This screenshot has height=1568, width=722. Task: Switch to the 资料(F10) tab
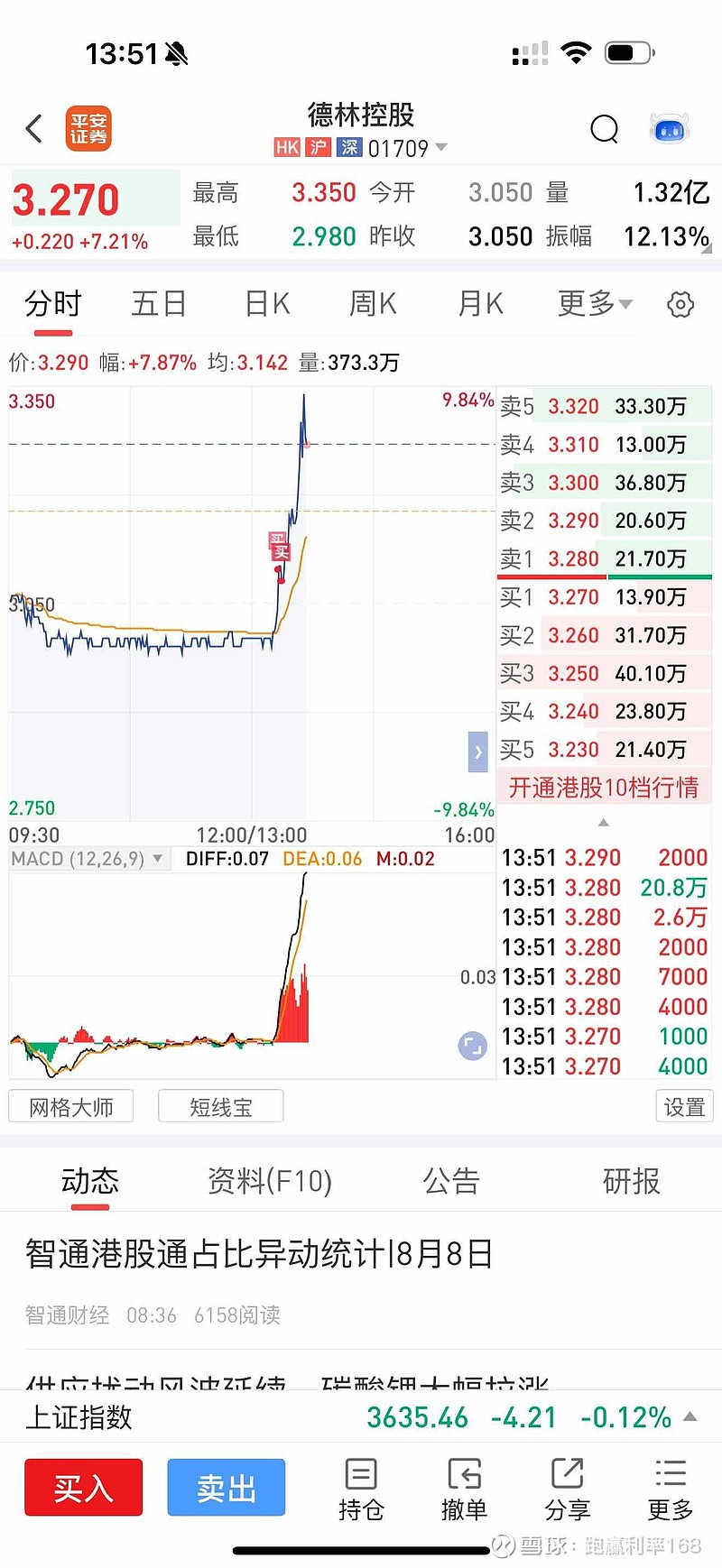point(270,1181)
